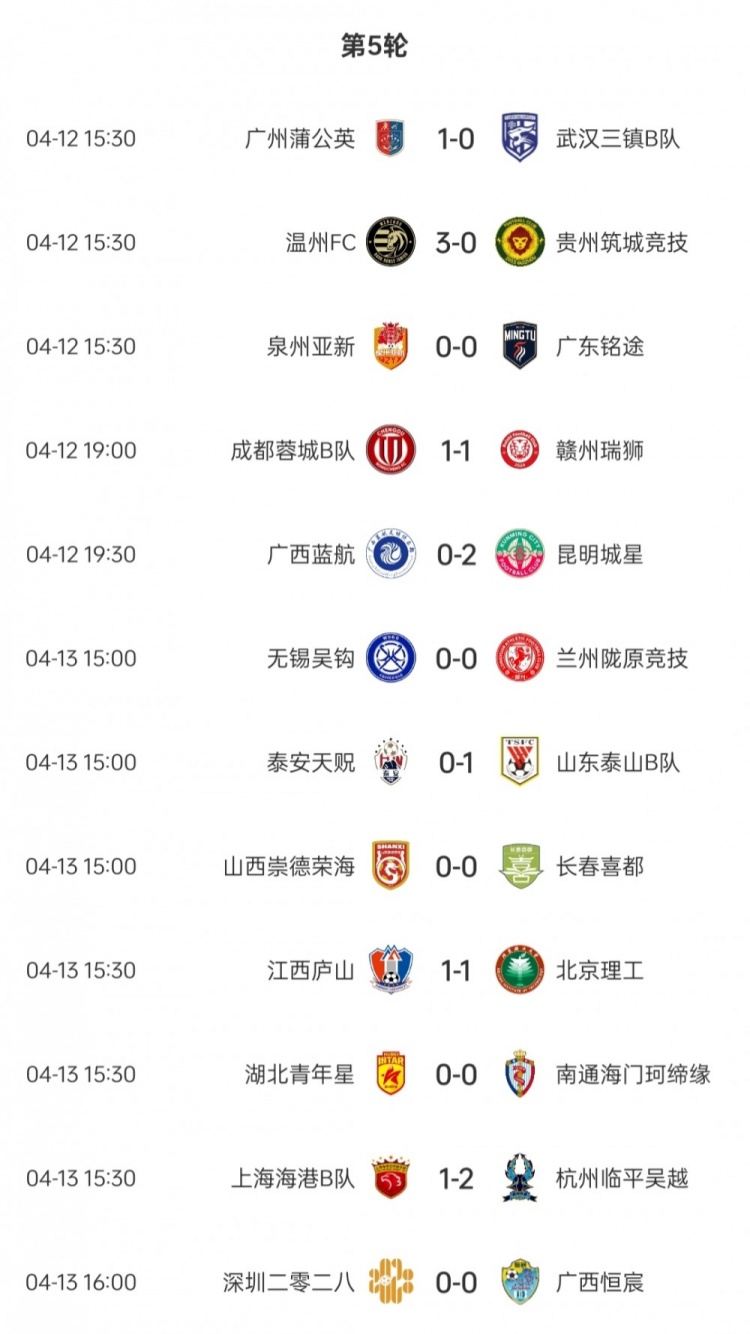Image resolution: width=750 pixels, height=1334 pixels.
Task: Open 湖北青年星 vs 南通海门珂缔缘 match
Action: (x=455, y=1074)
